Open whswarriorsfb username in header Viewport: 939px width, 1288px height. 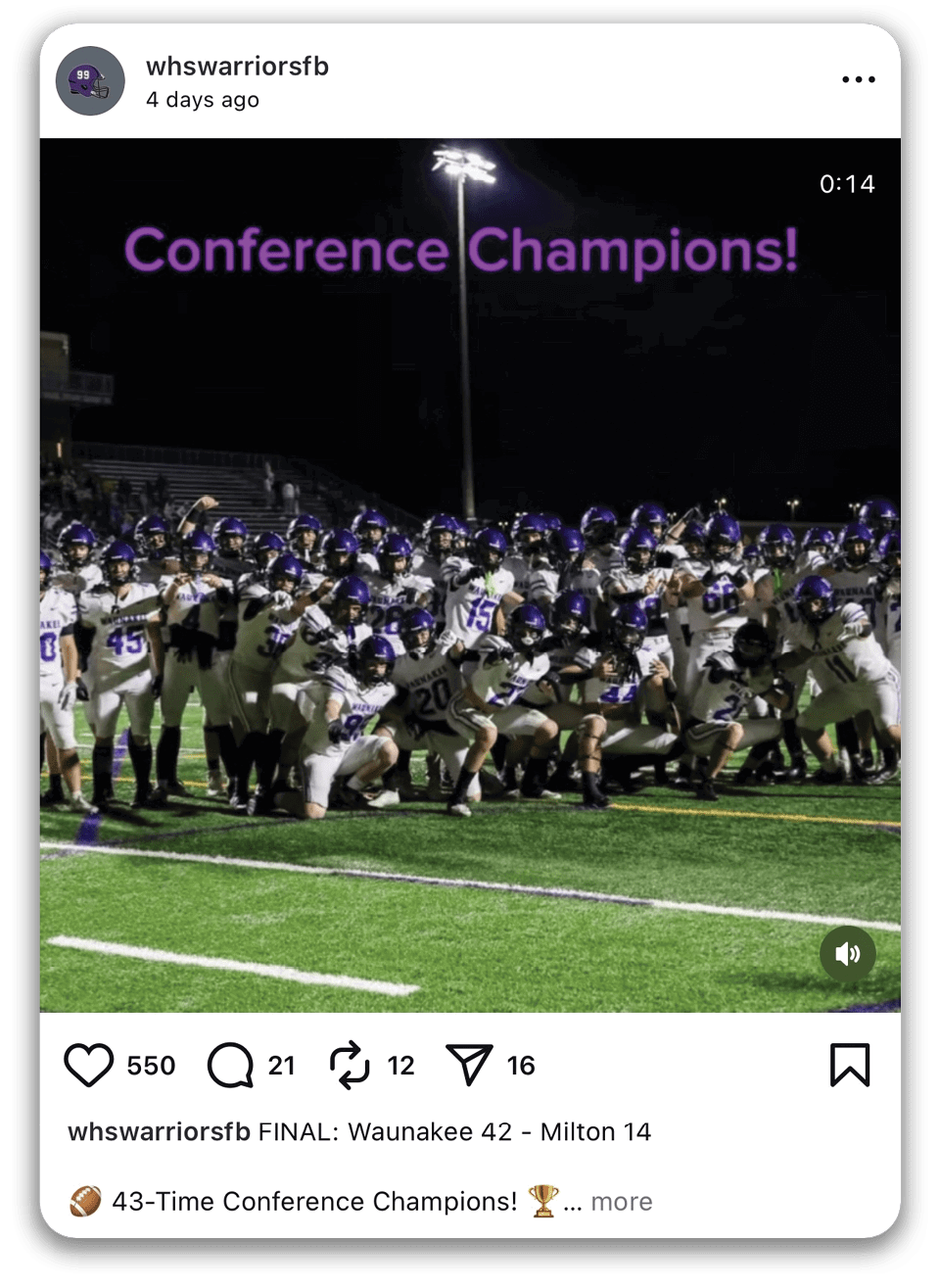pyautogui.click(x=237, y=67)
